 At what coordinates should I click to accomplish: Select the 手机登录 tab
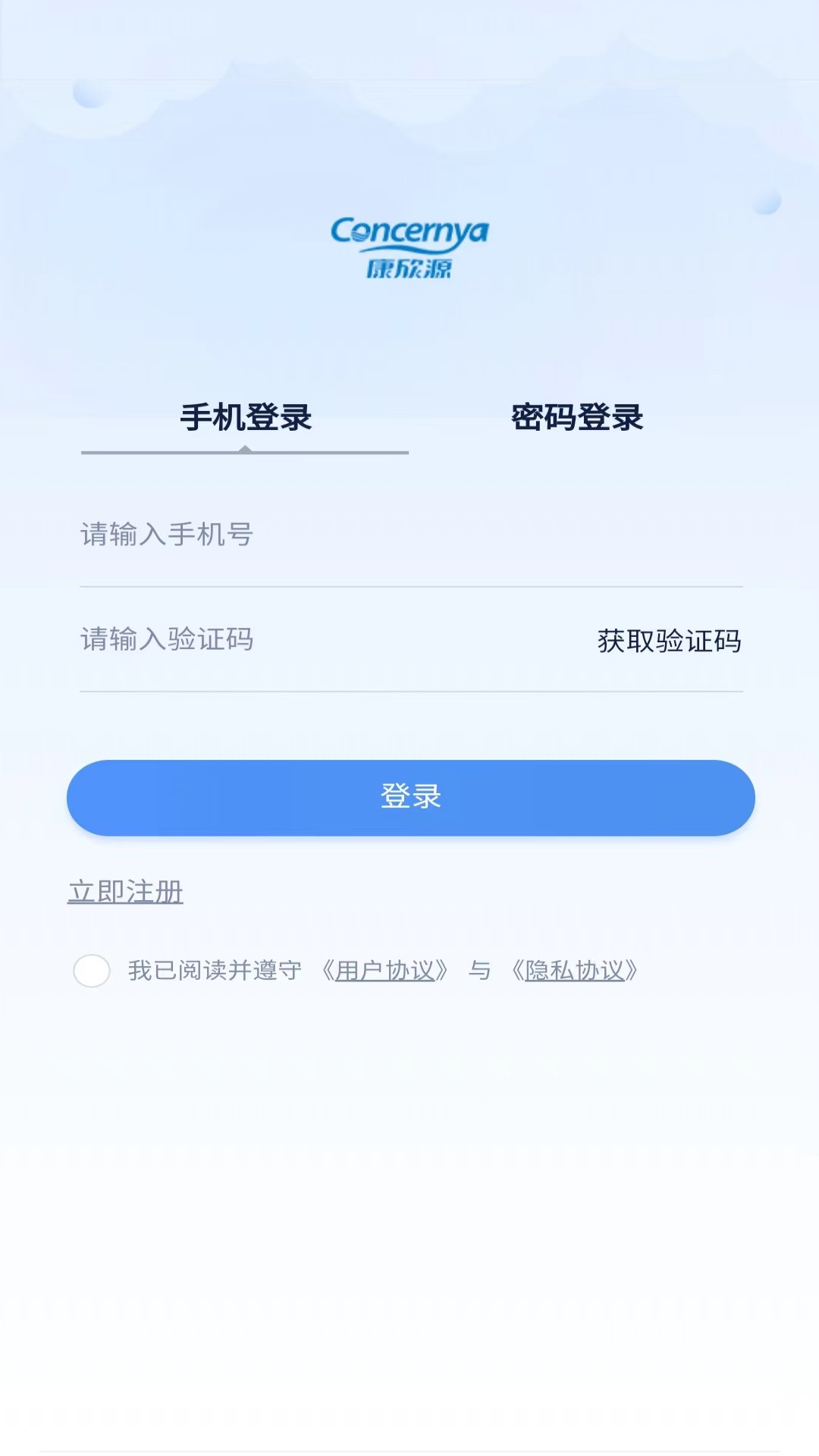pos(246,418)
